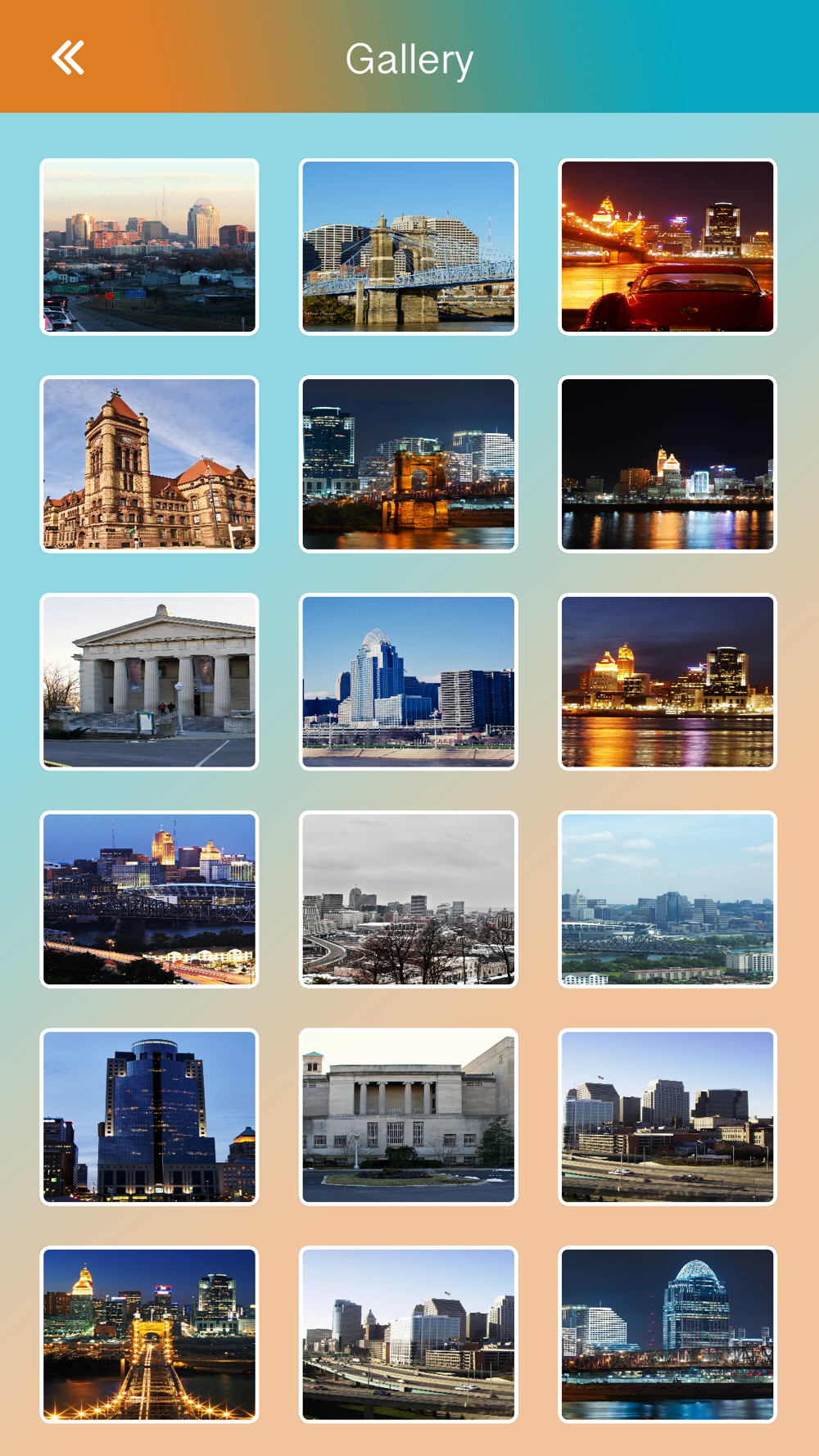Viewport: 819px width, 1456px height.
Task: Open the red classic car night photo
Action: [x=667, y=246]
